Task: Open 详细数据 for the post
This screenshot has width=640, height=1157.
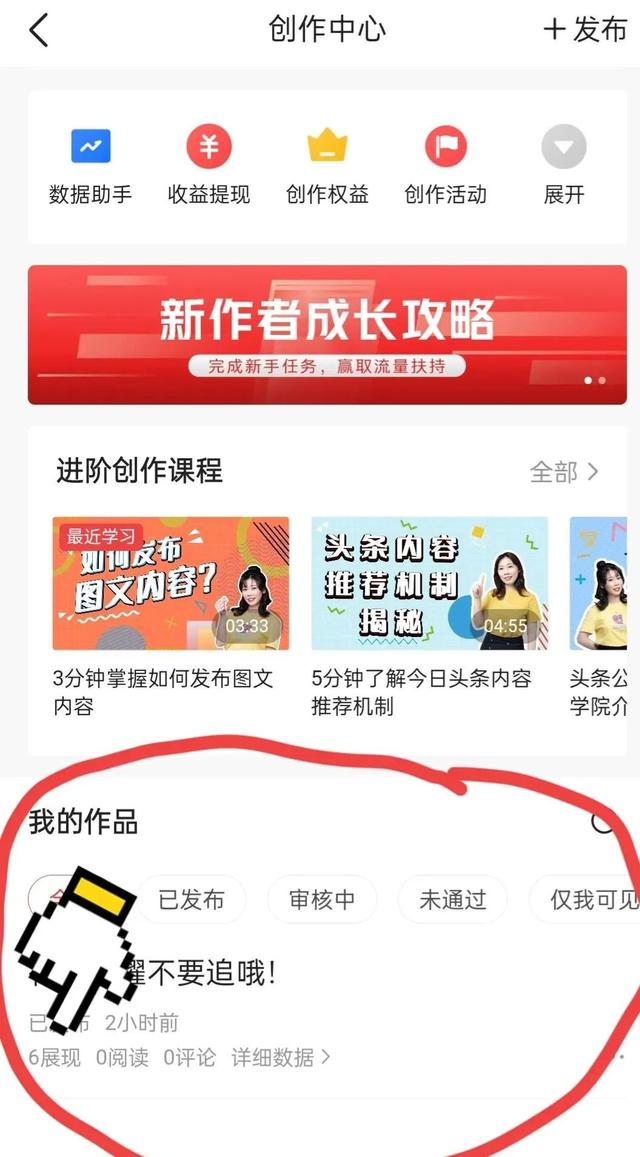Action: click(x=281, y=1057)
